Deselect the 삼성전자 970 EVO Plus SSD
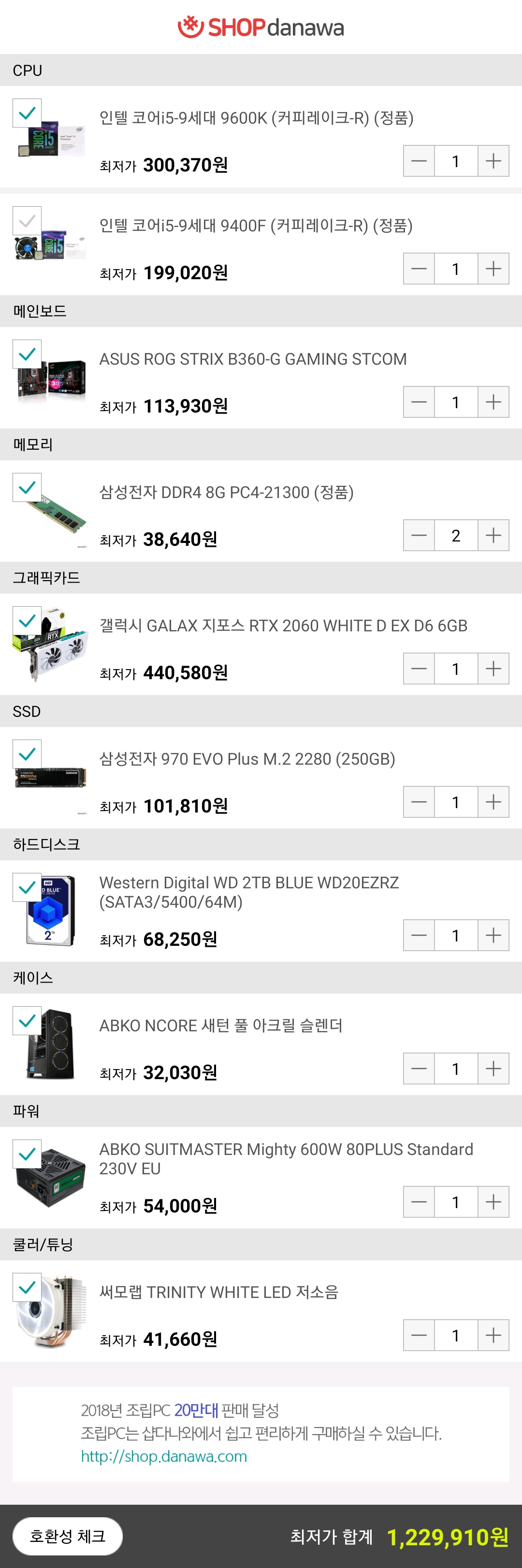Image resolution: width=522 pixels, height=1568 pixels. [27, 755]
